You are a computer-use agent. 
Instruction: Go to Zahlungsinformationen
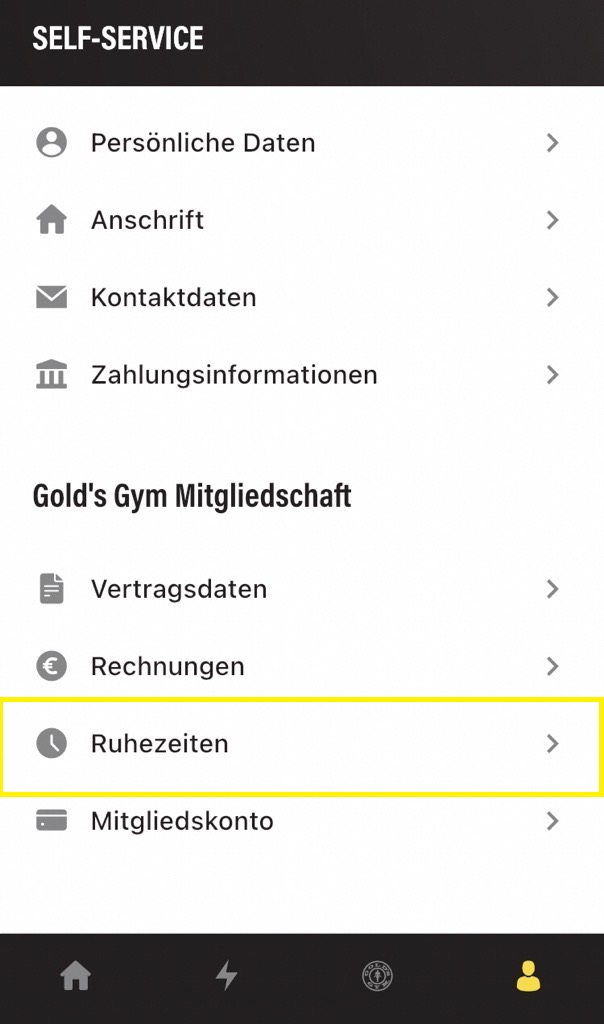pos(300,375)
